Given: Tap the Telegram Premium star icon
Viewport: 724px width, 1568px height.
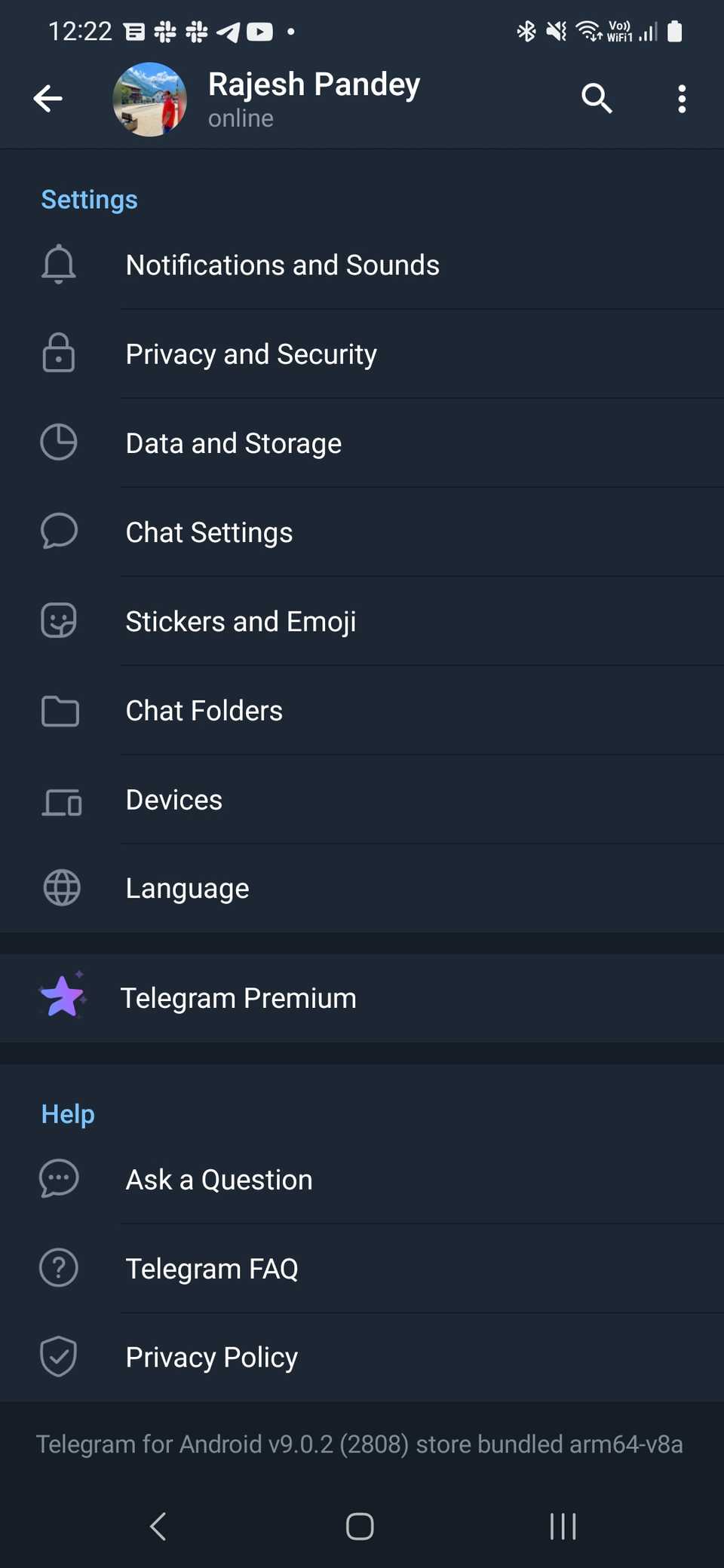Looking at the screenshot, I should point(62,997).
